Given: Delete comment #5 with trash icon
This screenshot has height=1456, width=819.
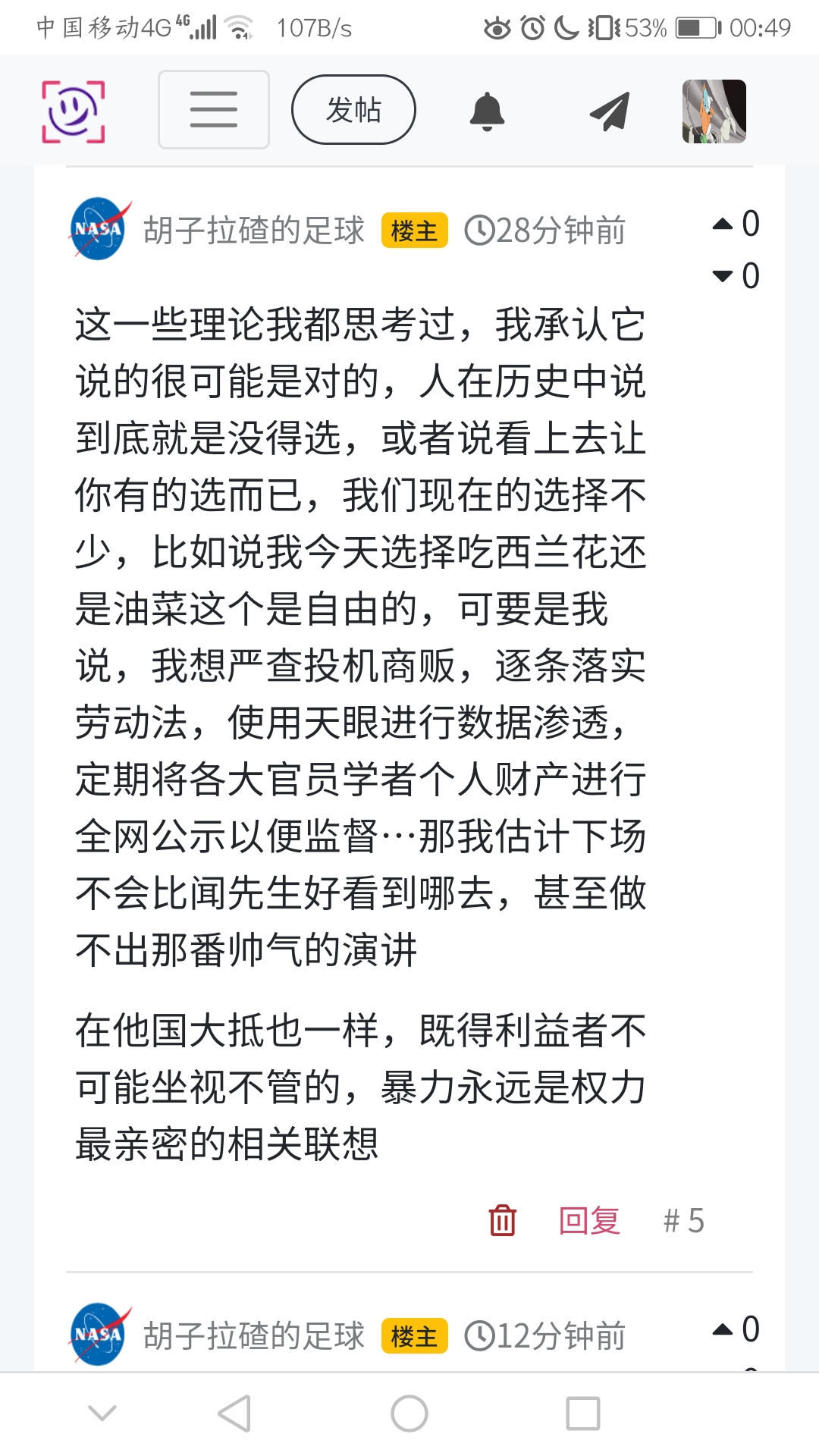Looking at the screenshot, I should point(502,1221).
